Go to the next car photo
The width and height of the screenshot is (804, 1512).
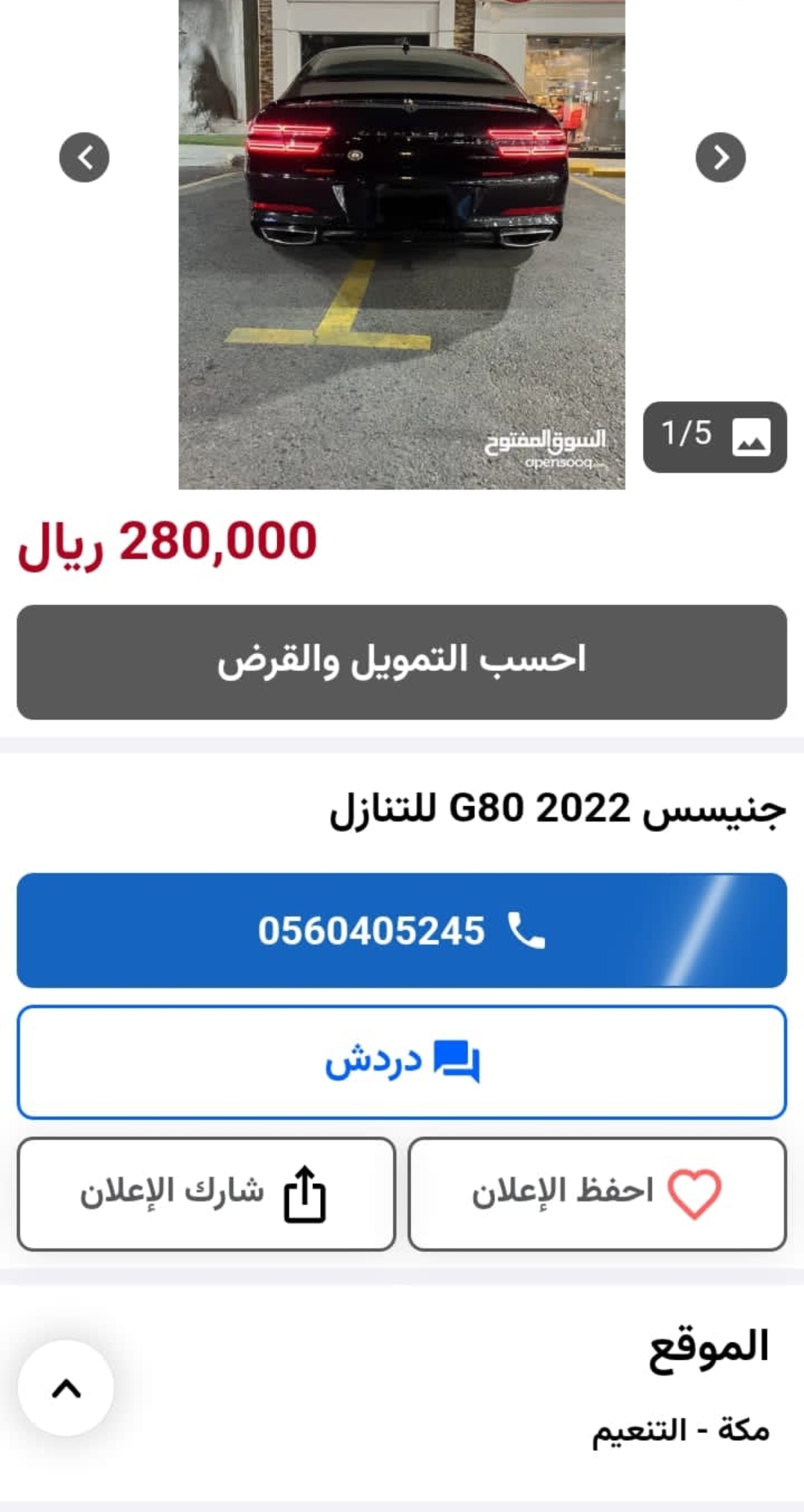click(720, 157)
